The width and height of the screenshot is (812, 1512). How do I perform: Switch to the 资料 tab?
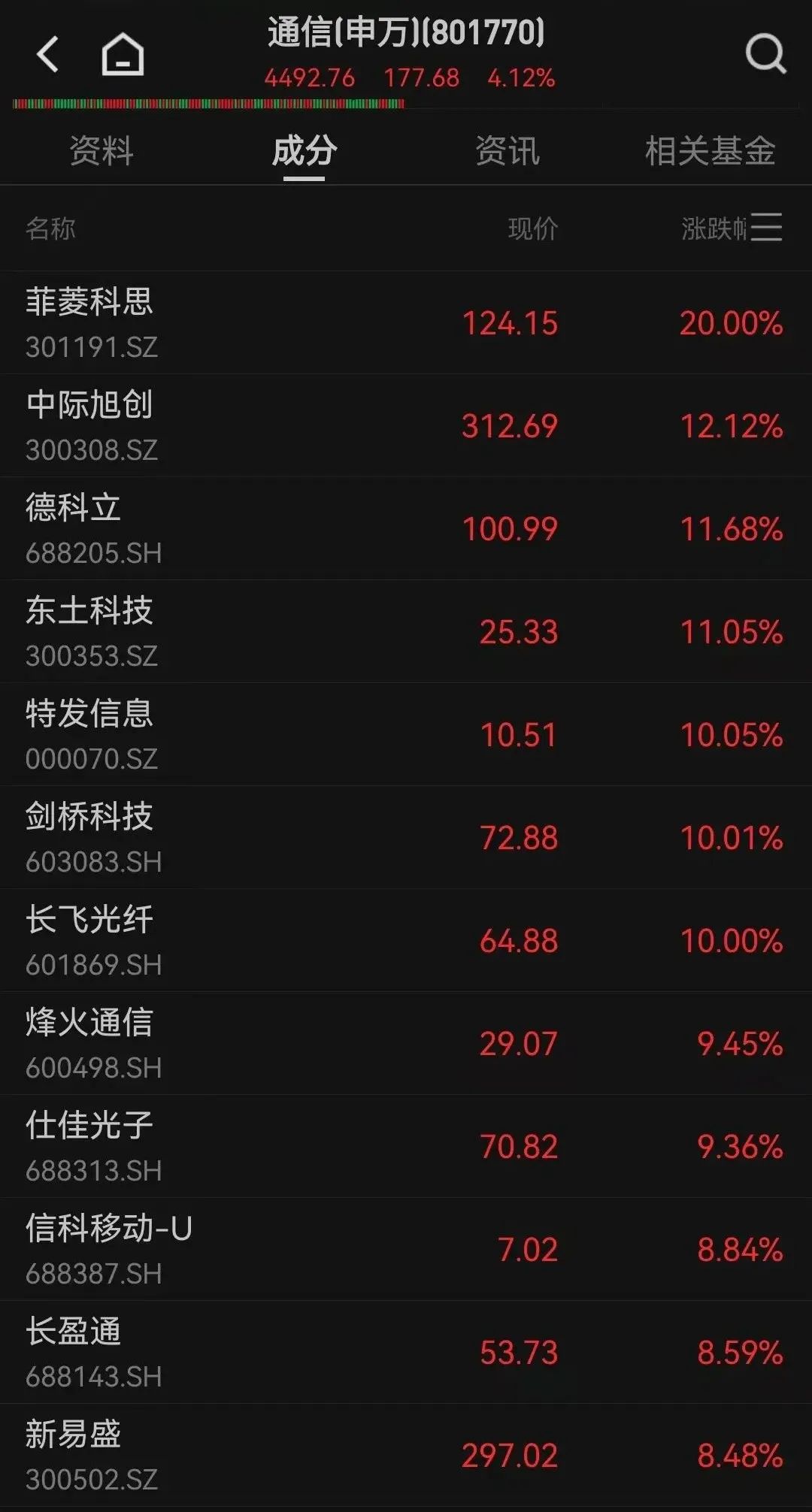click(x=101, y=151)
